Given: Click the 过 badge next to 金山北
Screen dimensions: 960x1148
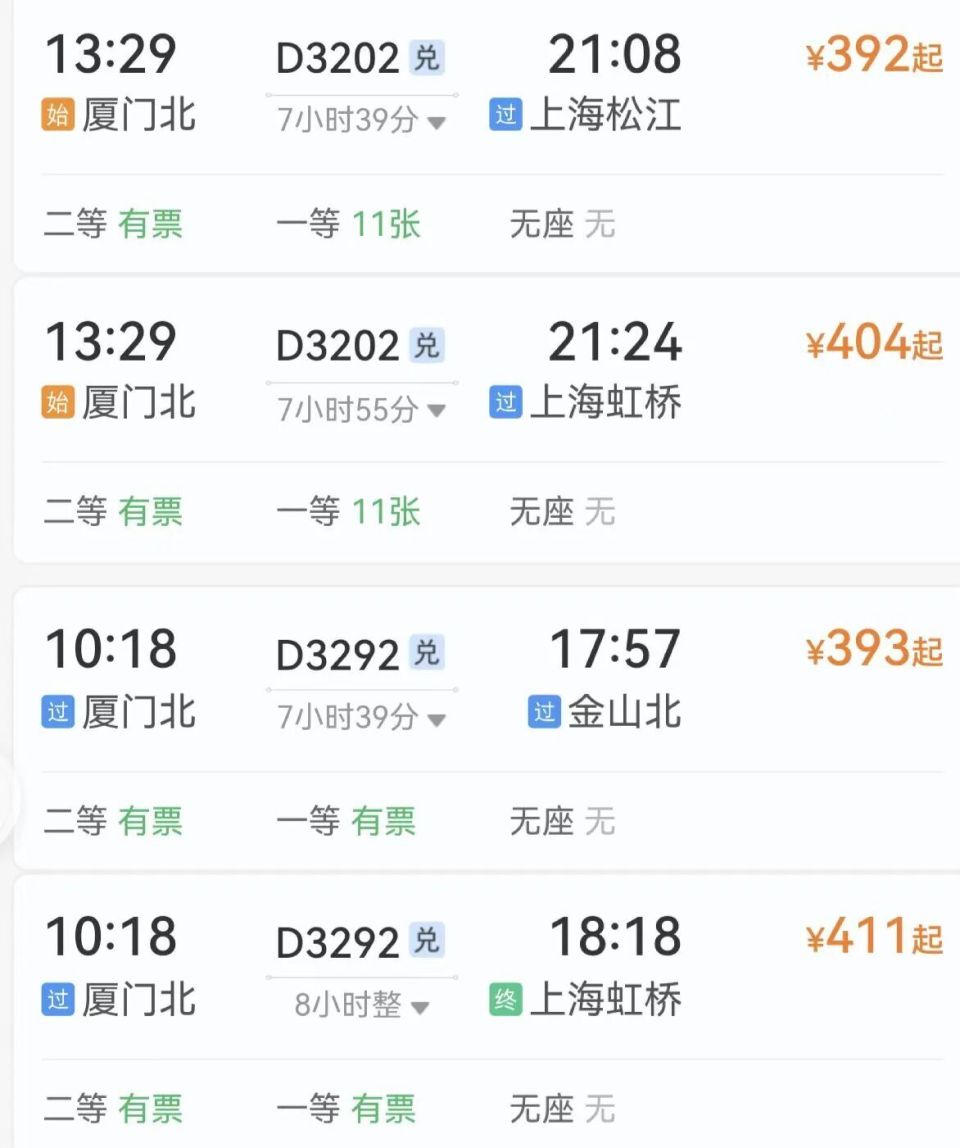Looking at the screenshot, I should click(544, 711).
